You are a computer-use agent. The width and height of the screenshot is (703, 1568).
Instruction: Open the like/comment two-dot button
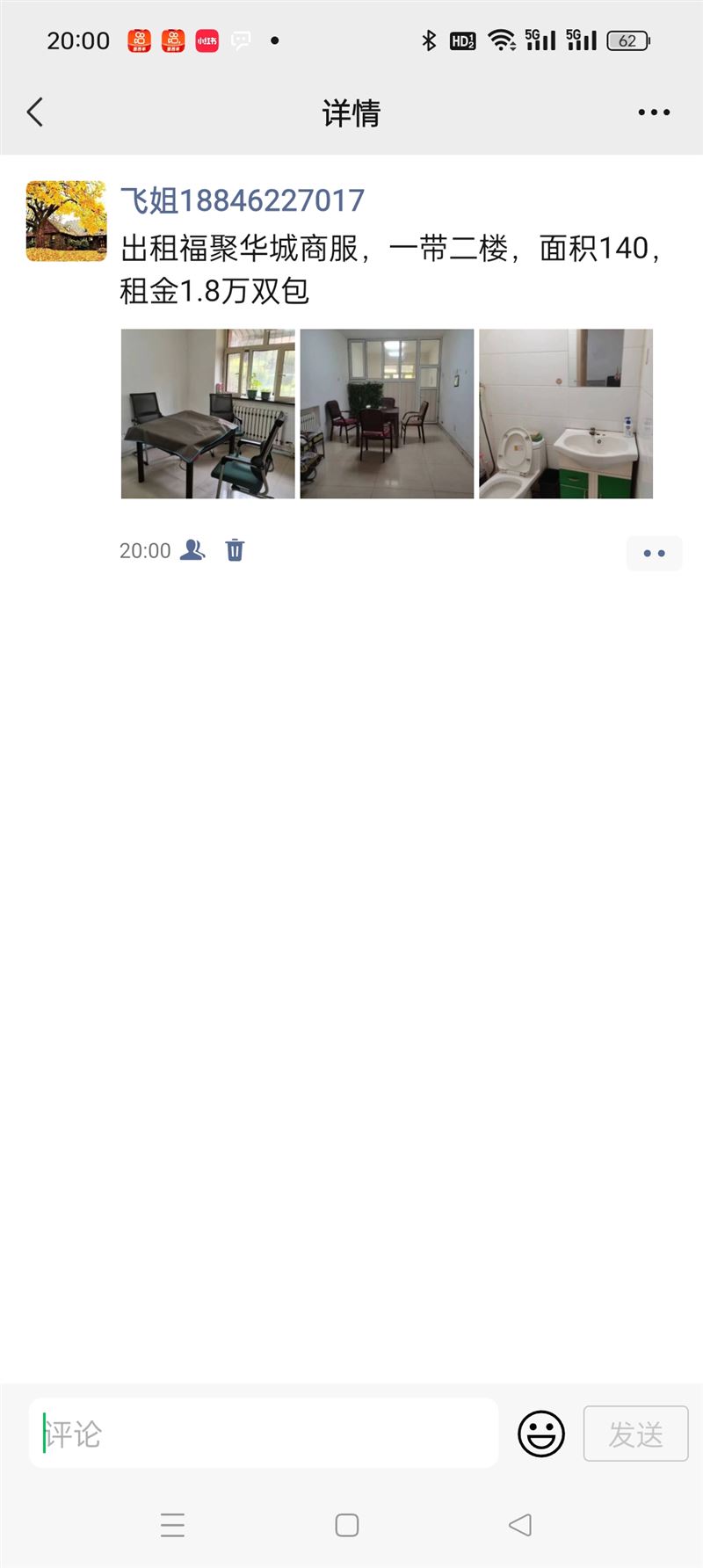click(x=654, y=553)
